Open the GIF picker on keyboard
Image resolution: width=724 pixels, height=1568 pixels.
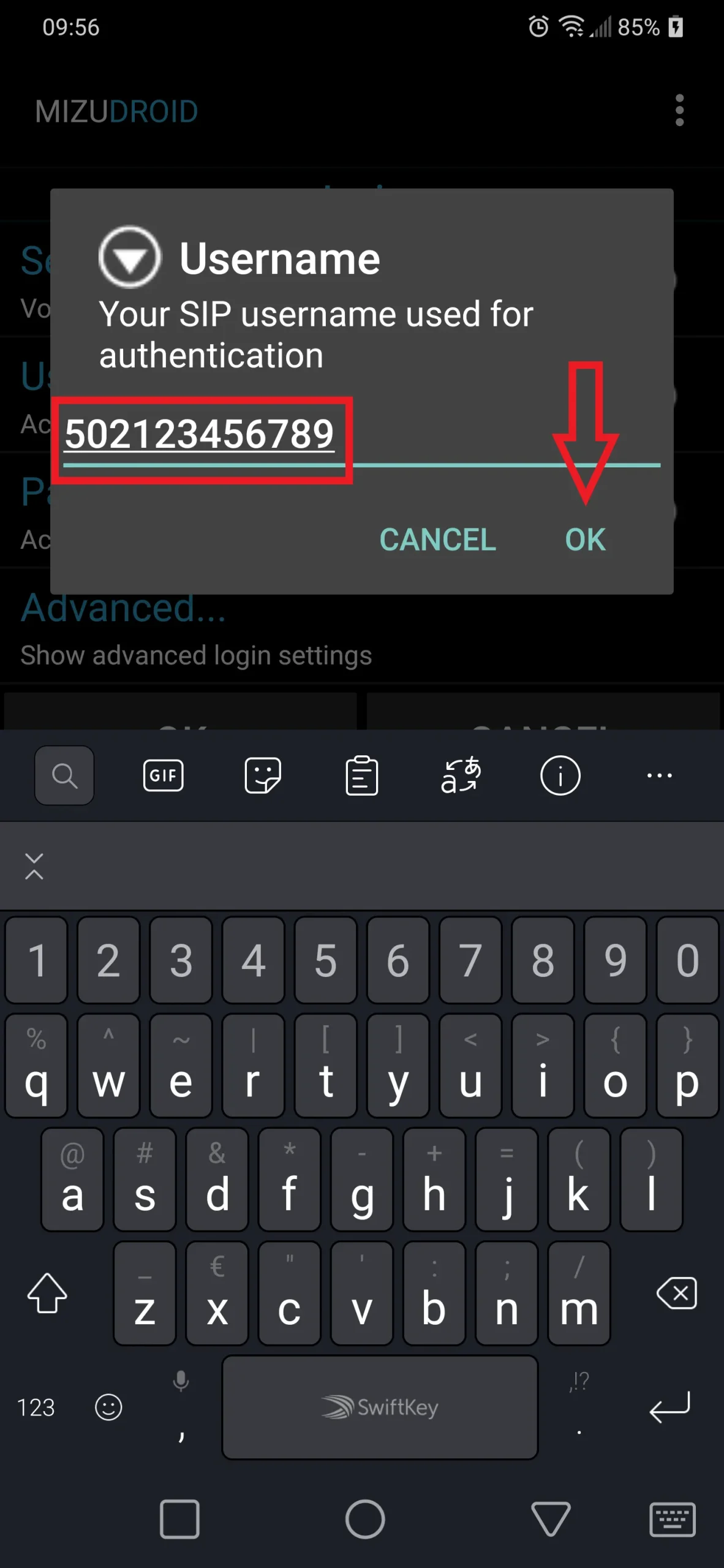163,775
